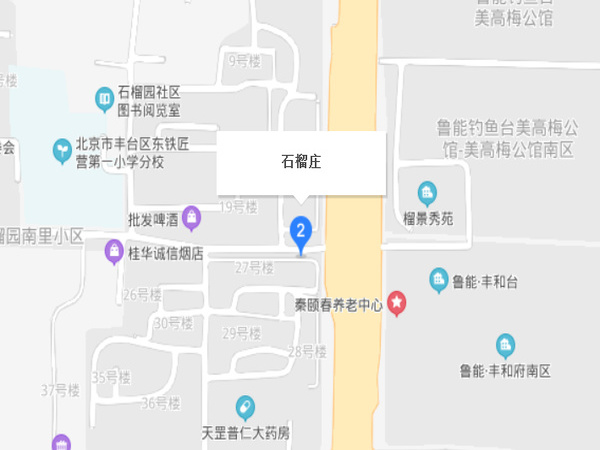Select the 东铁匠营第一小学分校 school marker

click(62, 152)
